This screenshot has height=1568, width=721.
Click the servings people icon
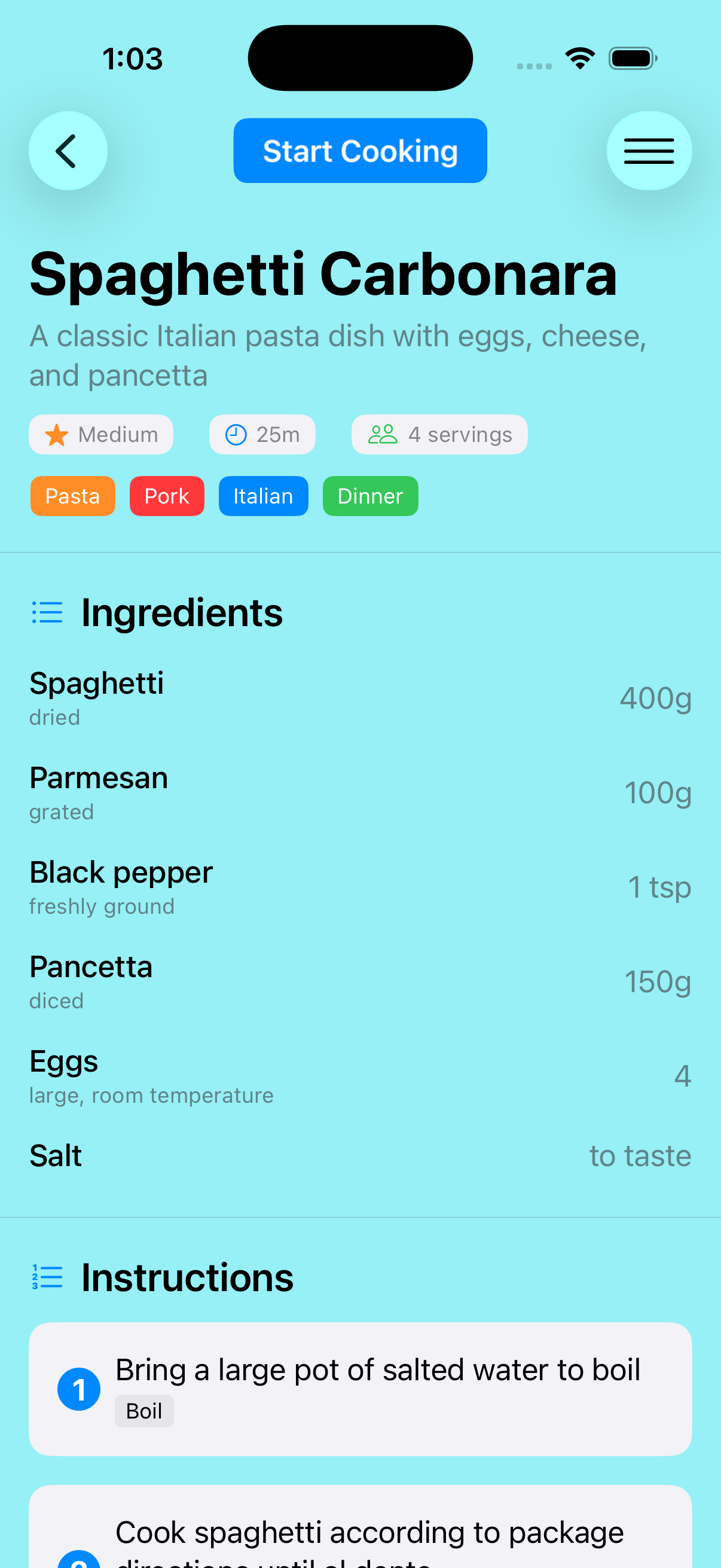click(x=384, y=434)
